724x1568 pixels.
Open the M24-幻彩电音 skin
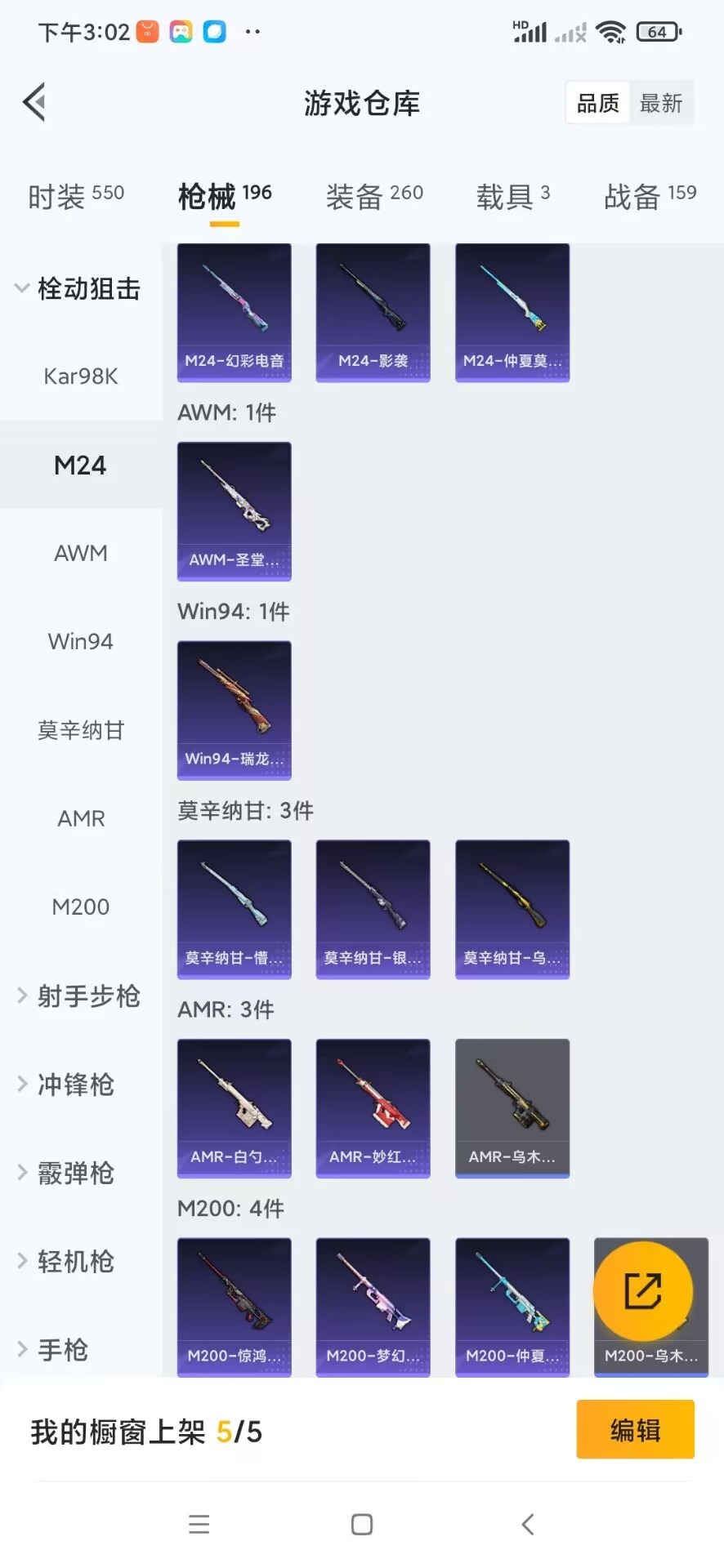(235, 313)
